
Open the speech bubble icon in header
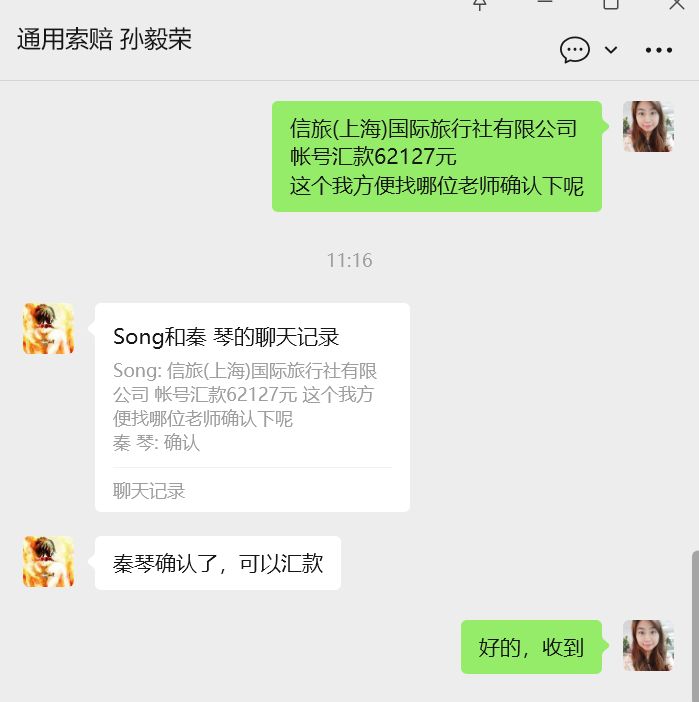click(575, 50)
